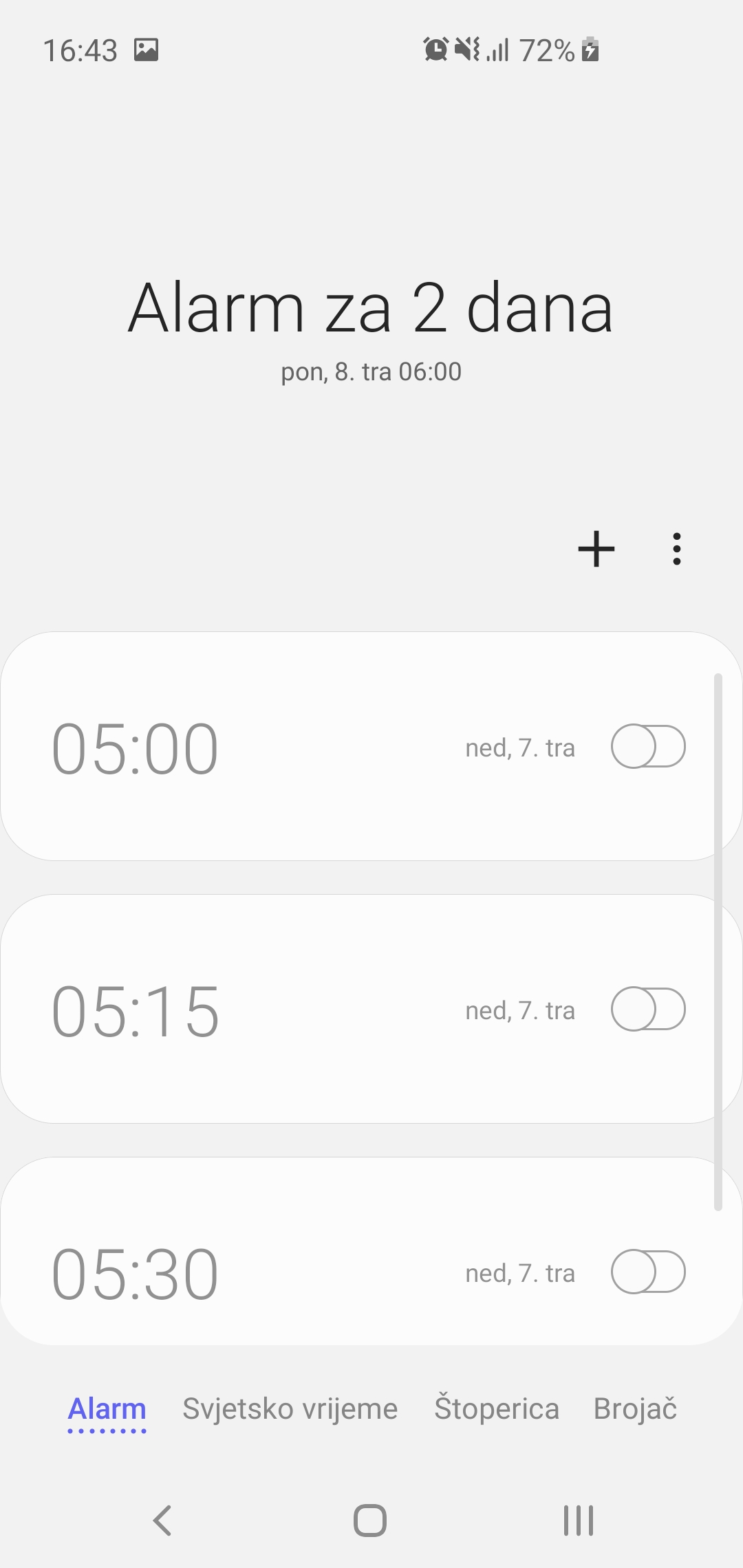Select the Alarm tab

click(107, 1408)
